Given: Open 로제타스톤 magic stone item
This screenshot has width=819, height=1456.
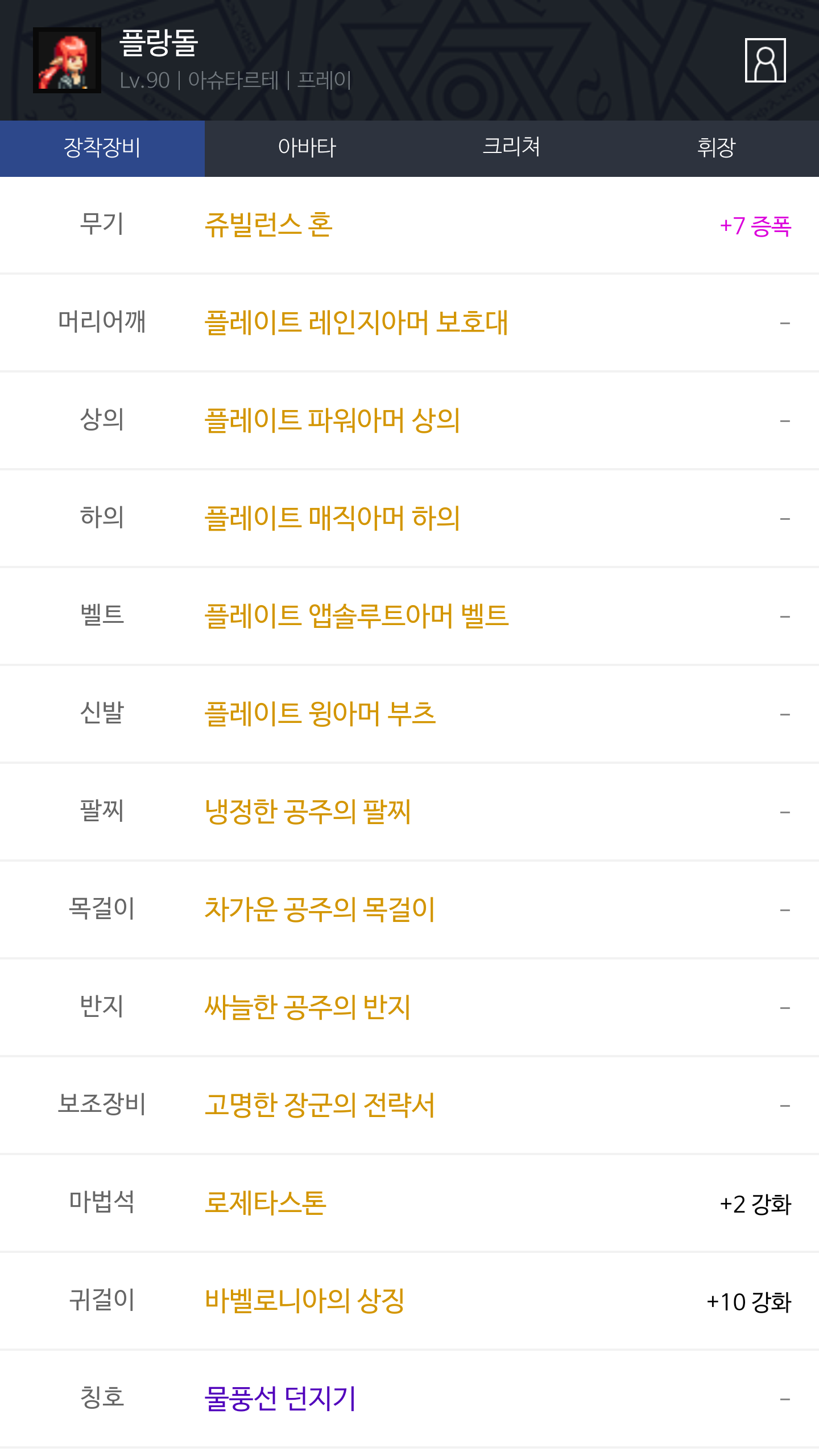Looking at the screenshot, I should pyautogui.click(x=266, y=1203).
